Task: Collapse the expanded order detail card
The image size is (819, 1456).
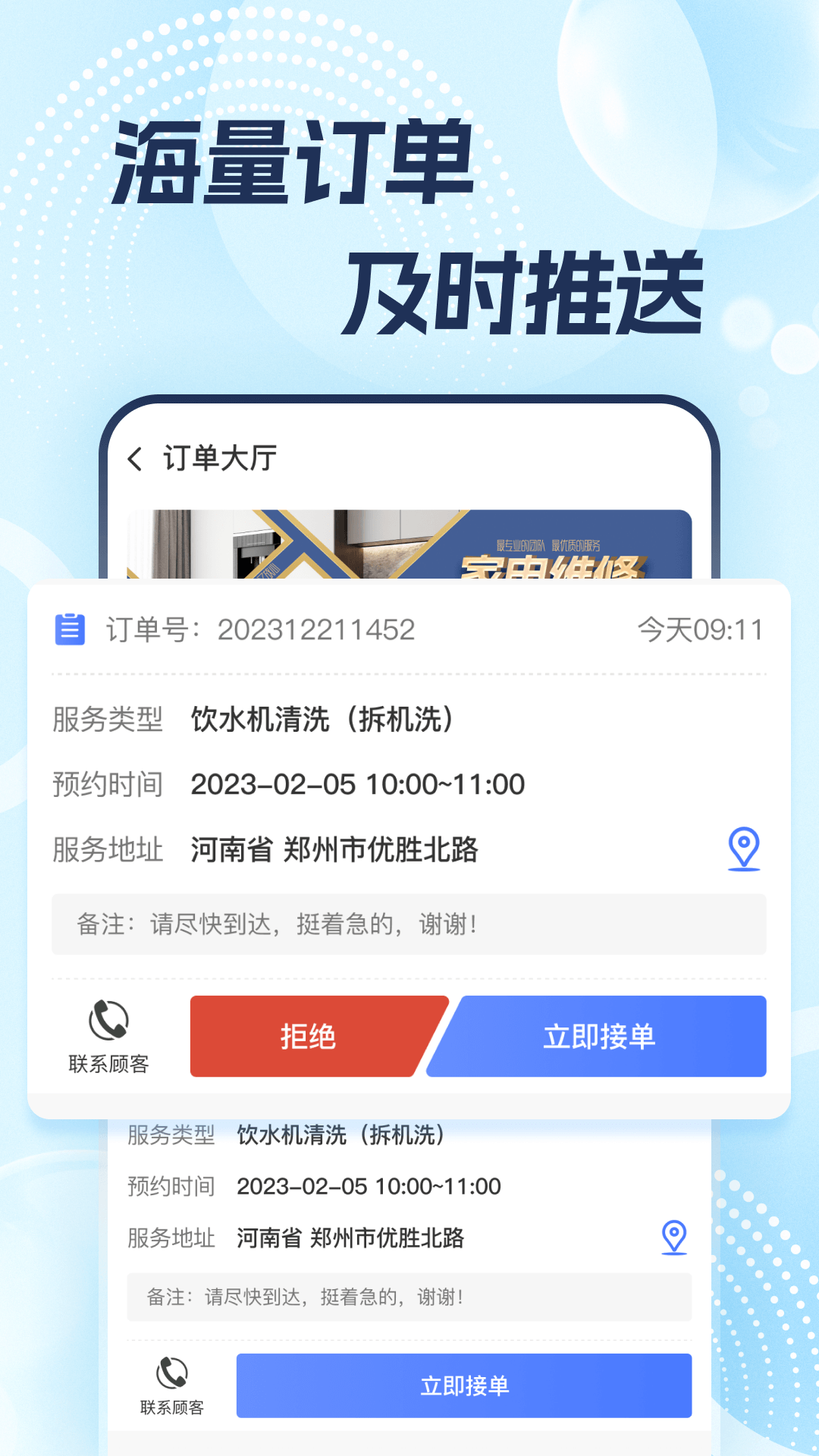Action: 409,629
